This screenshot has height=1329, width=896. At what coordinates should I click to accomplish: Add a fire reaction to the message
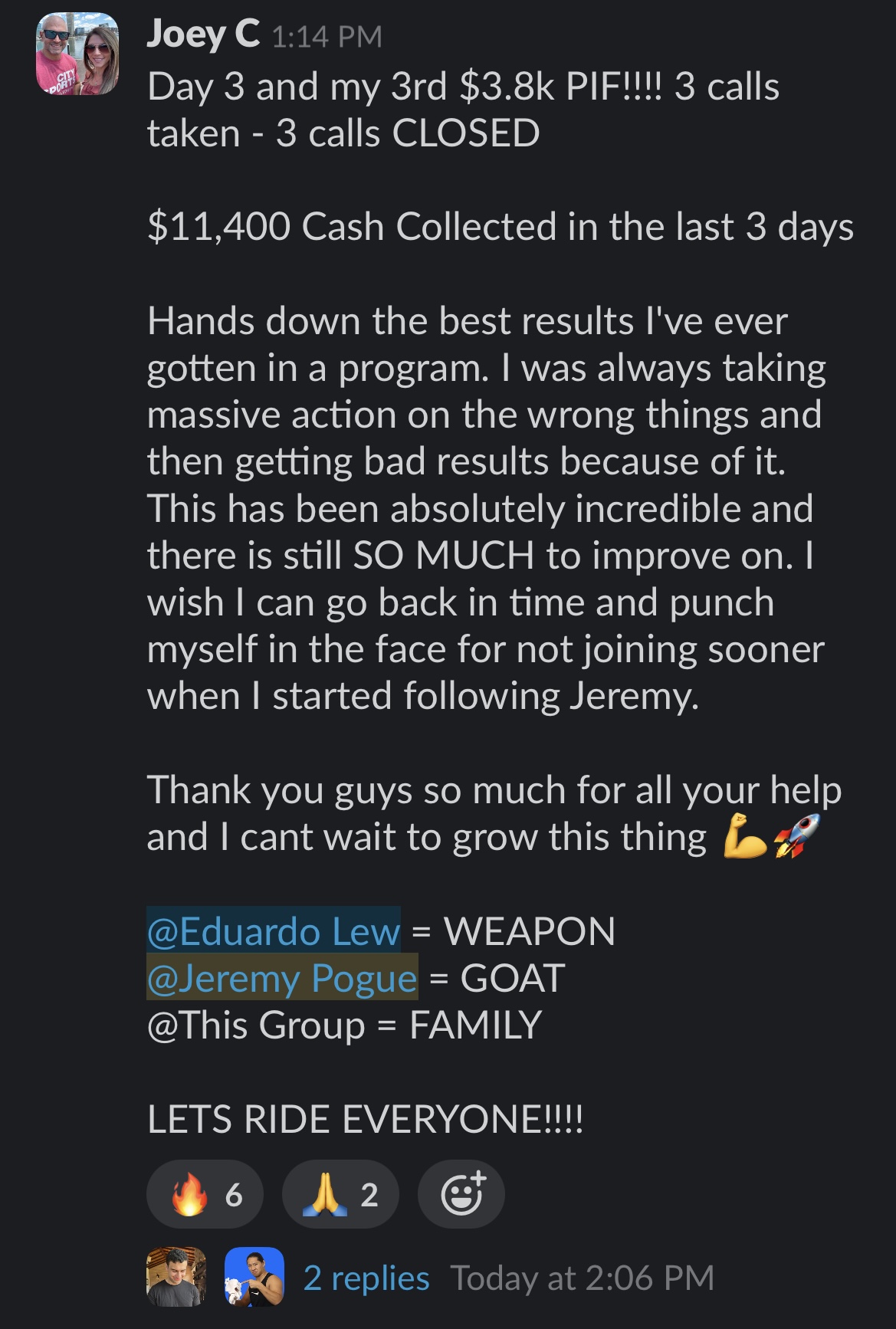click(205, 1194)
